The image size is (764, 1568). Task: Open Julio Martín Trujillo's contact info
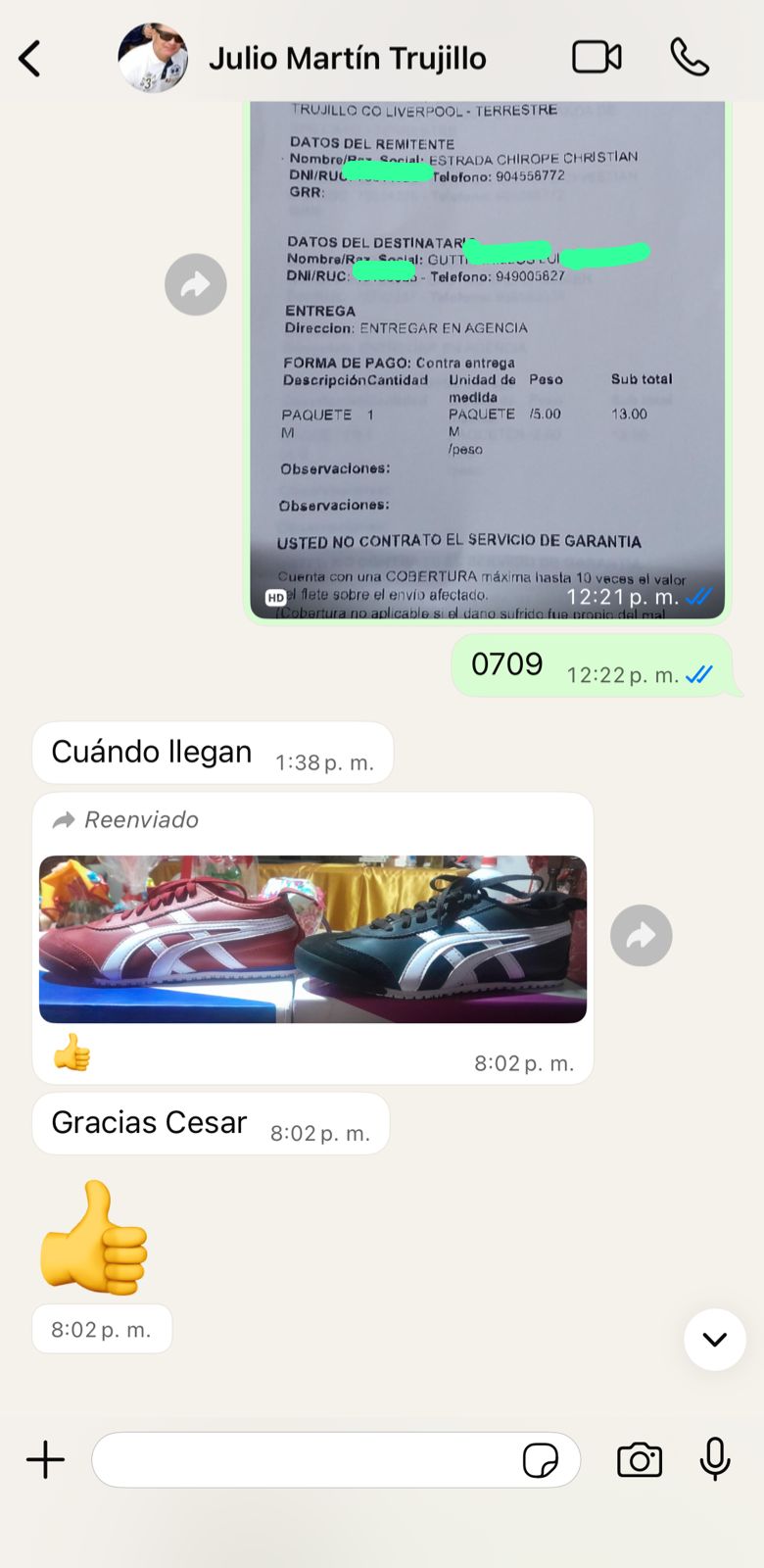[347, 59]
